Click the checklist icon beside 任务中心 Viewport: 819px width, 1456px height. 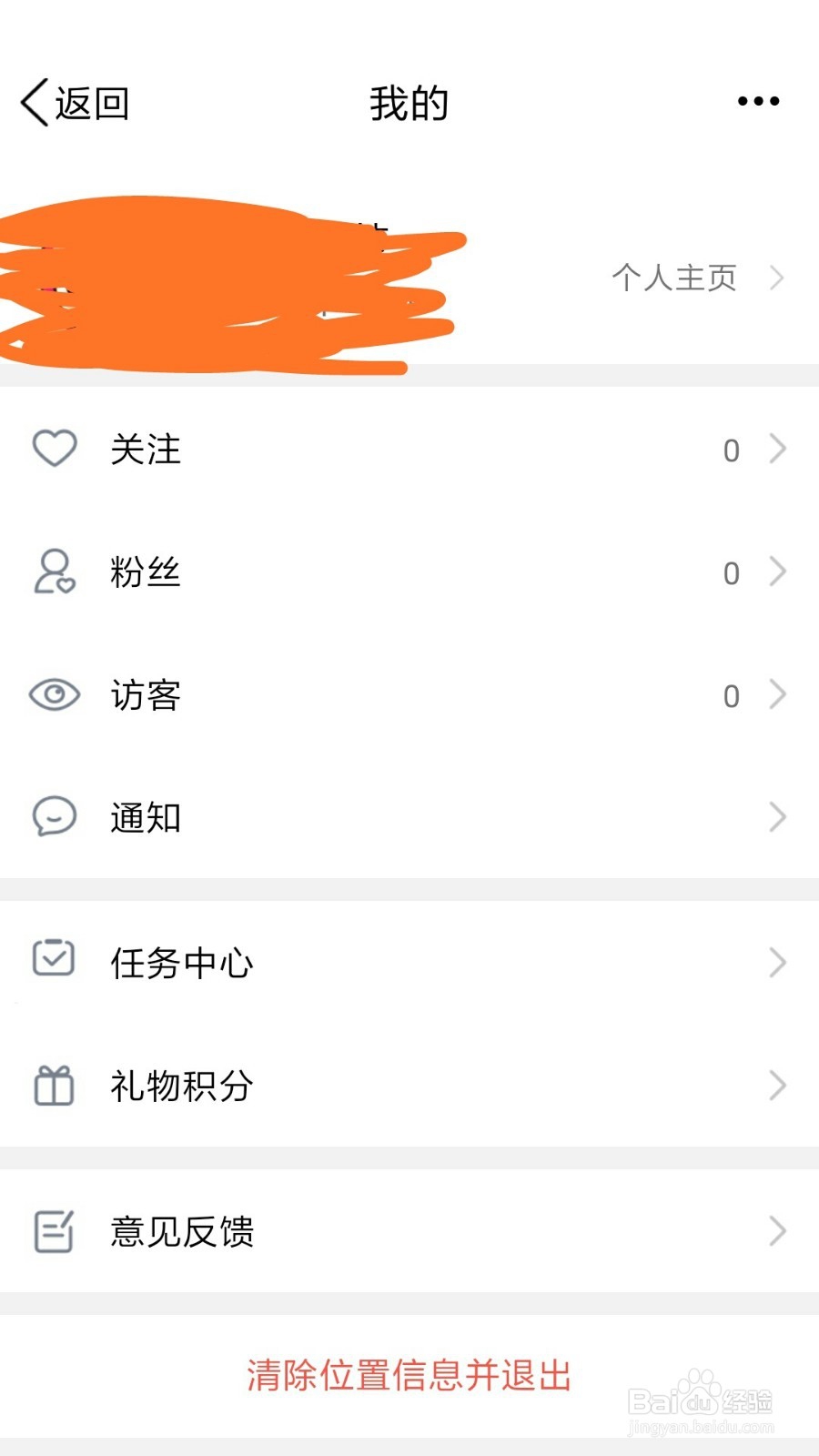55,962
